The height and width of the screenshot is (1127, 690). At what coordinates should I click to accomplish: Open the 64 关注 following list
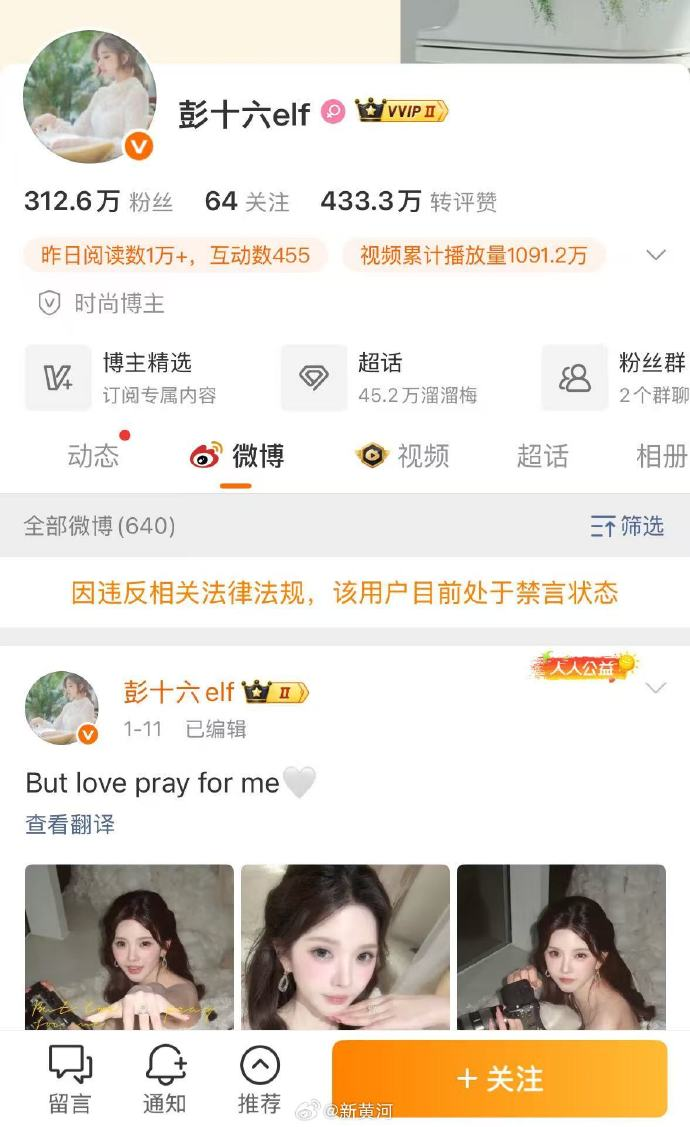tap(246, 202)
